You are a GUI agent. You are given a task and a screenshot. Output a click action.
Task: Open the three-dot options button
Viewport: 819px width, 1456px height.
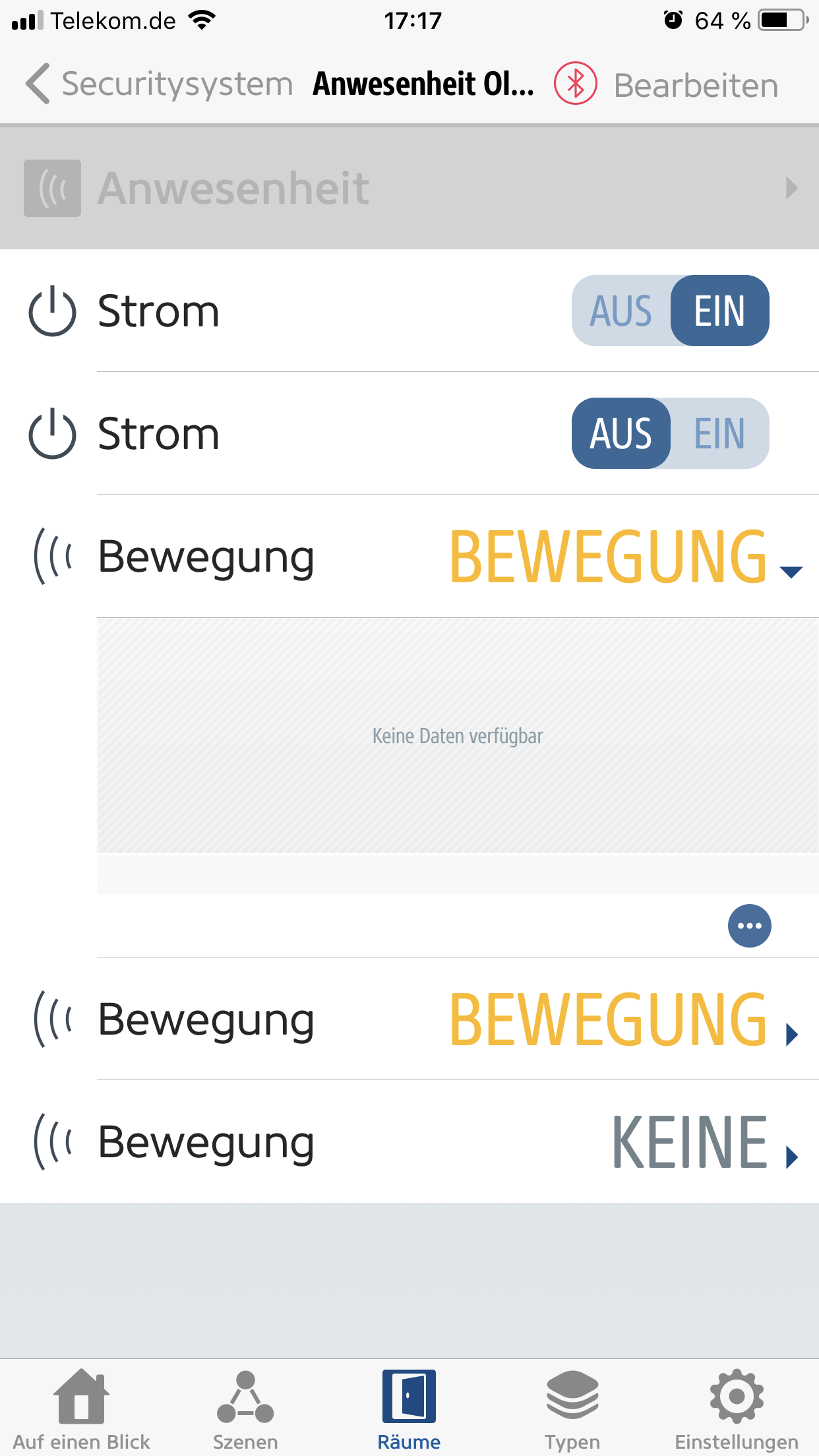pos(749,926)
